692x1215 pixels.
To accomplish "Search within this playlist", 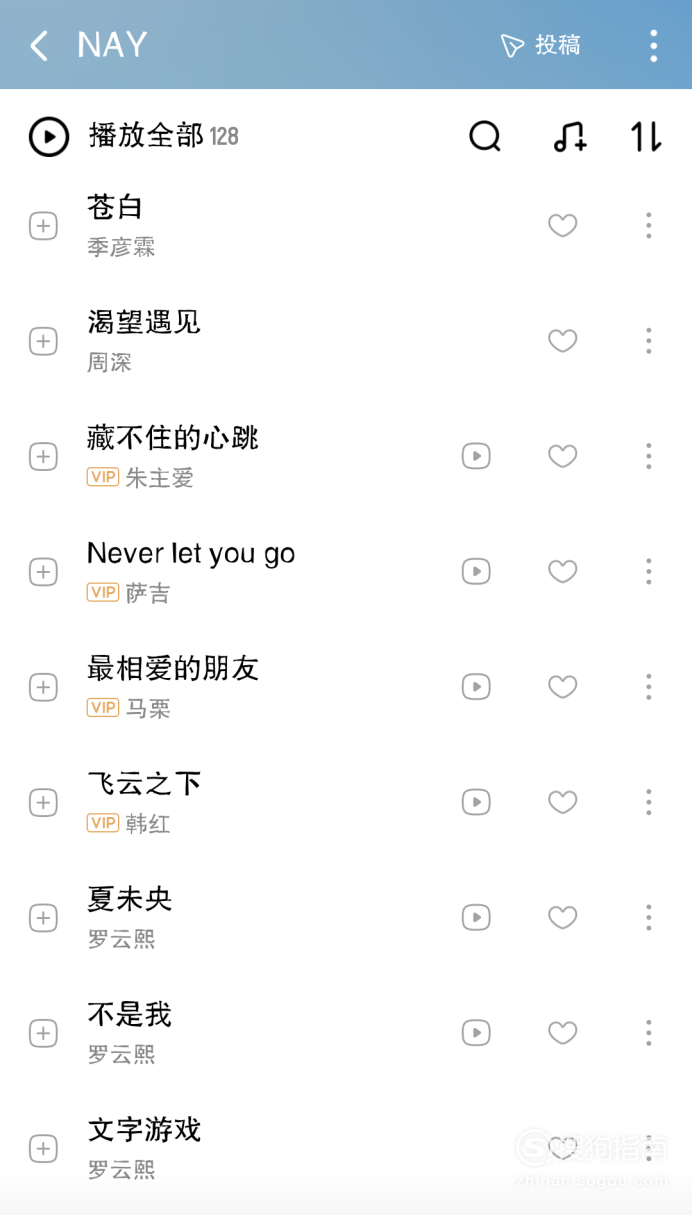I will pos(485,136).
